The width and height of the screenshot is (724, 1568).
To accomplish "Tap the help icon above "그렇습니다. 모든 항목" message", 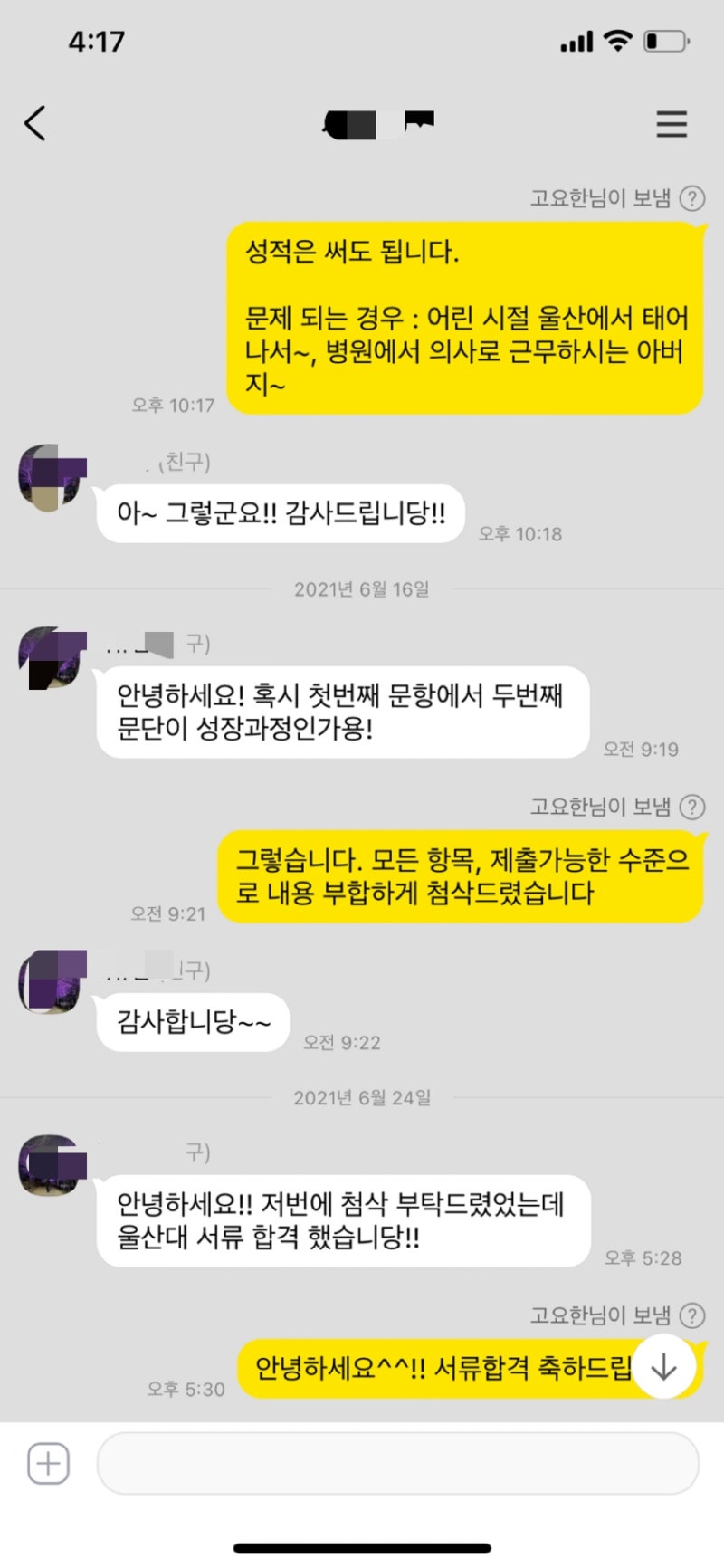I will click(x=692, y=807).
